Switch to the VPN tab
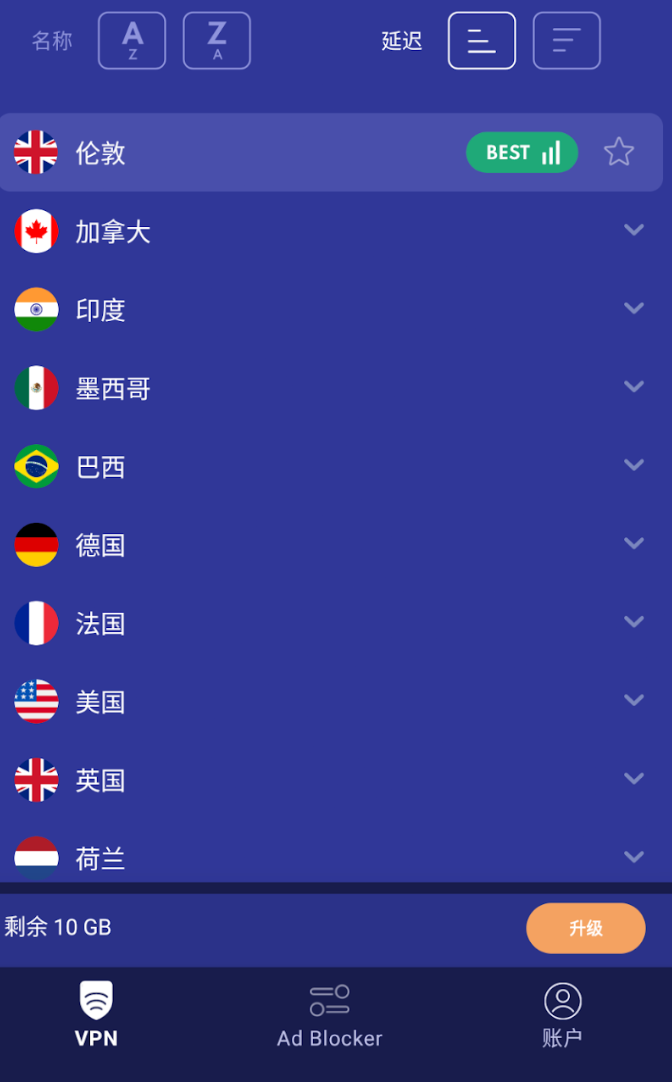The height and width of the screenshot is (1082, 672). 96,1015
